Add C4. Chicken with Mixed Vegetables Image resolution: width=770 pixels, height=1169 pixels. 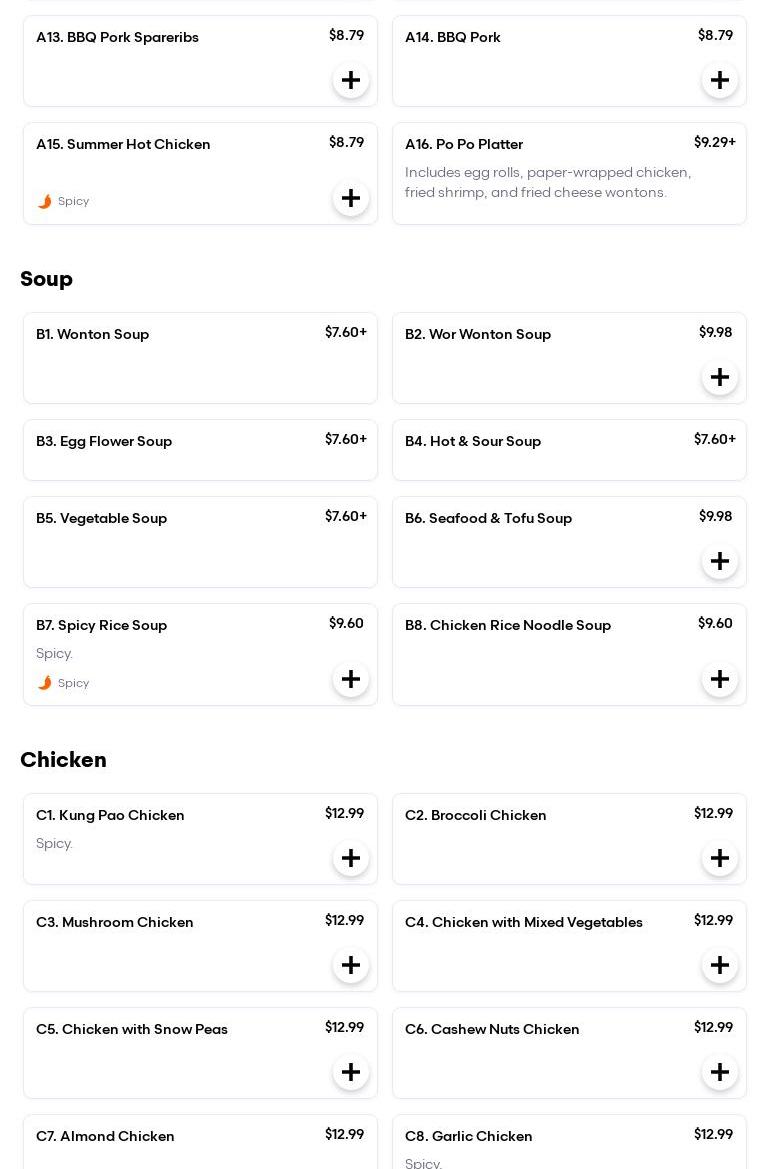pos(720,965)
